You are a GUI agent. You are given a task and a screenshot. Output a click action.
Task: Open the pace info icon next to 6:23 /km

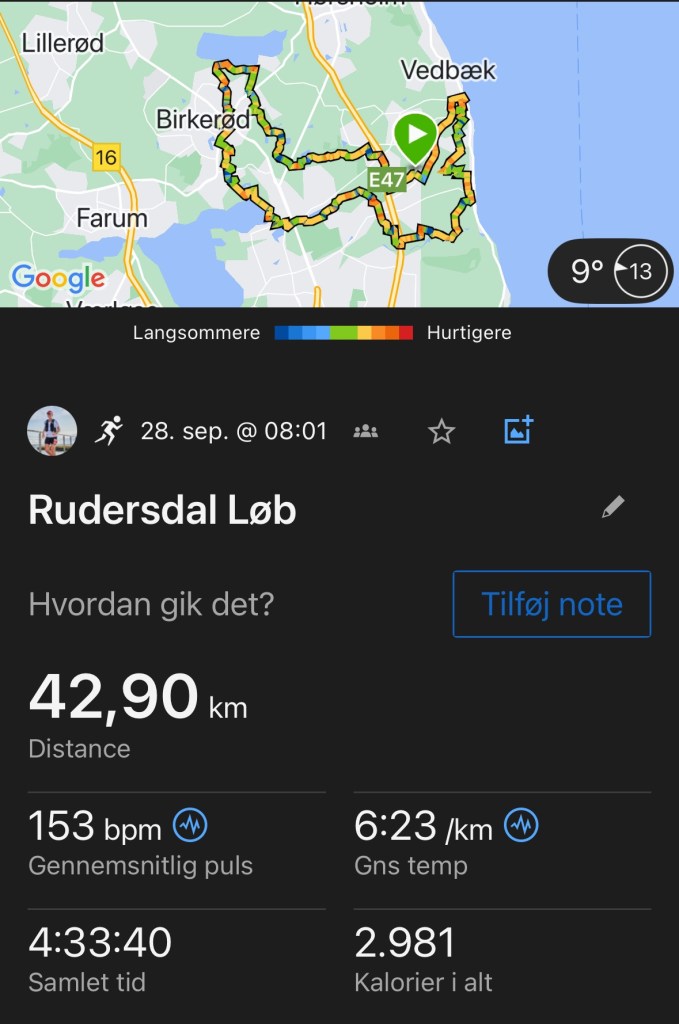pos(522,826)
